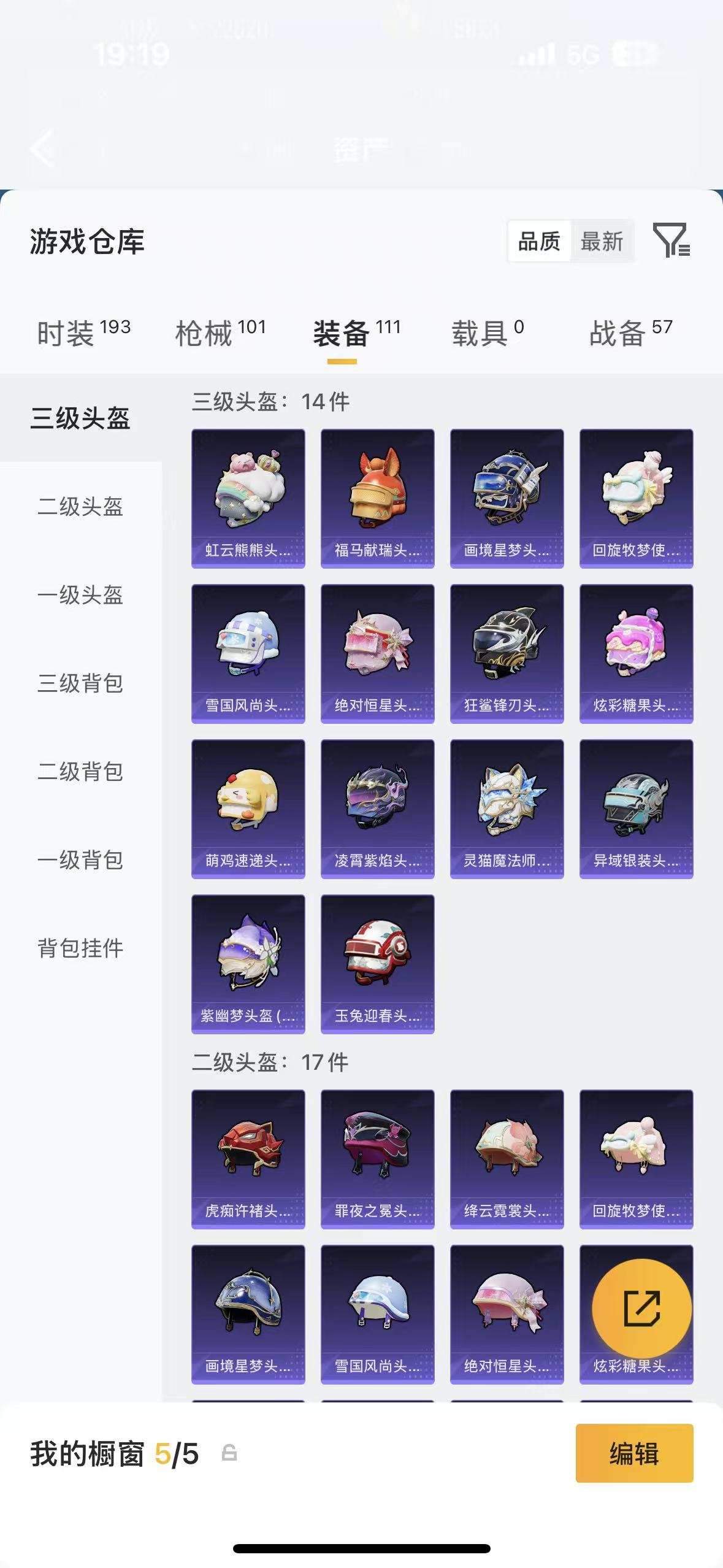
Task: Sort by 最新
Action: pos(602,241)
